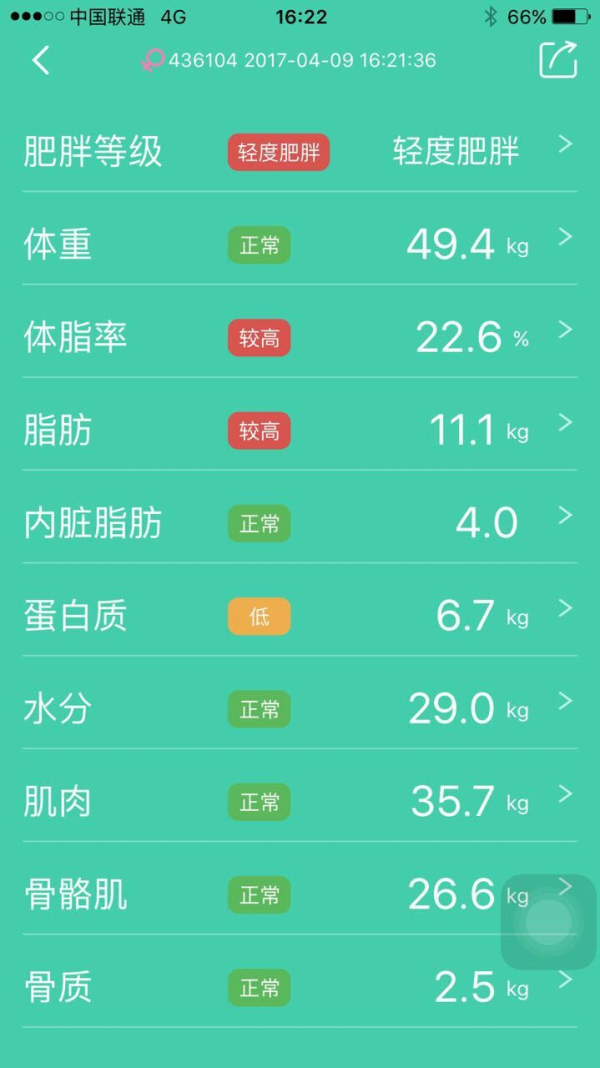Open the 肥胖等级 row details
This screenshot has height=1068, width=600.
[300, 151]
